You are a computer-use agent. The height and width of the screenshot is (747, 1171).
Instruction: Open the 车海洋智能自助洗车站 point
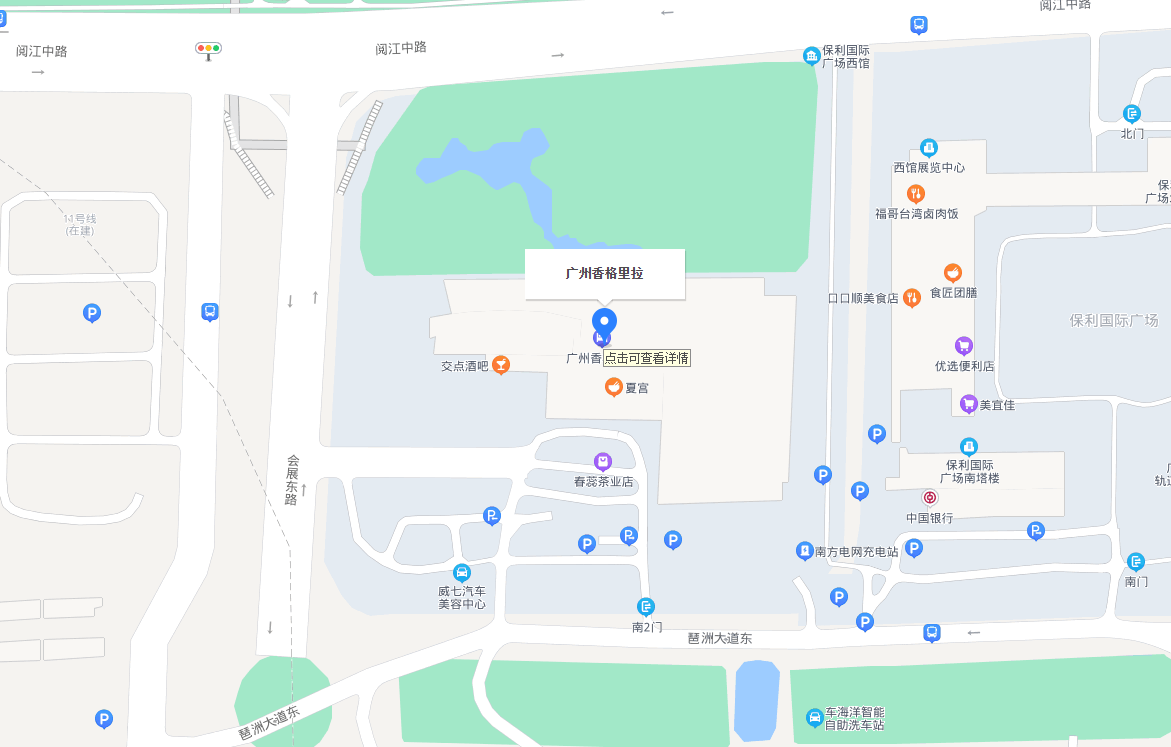(815, 717)
